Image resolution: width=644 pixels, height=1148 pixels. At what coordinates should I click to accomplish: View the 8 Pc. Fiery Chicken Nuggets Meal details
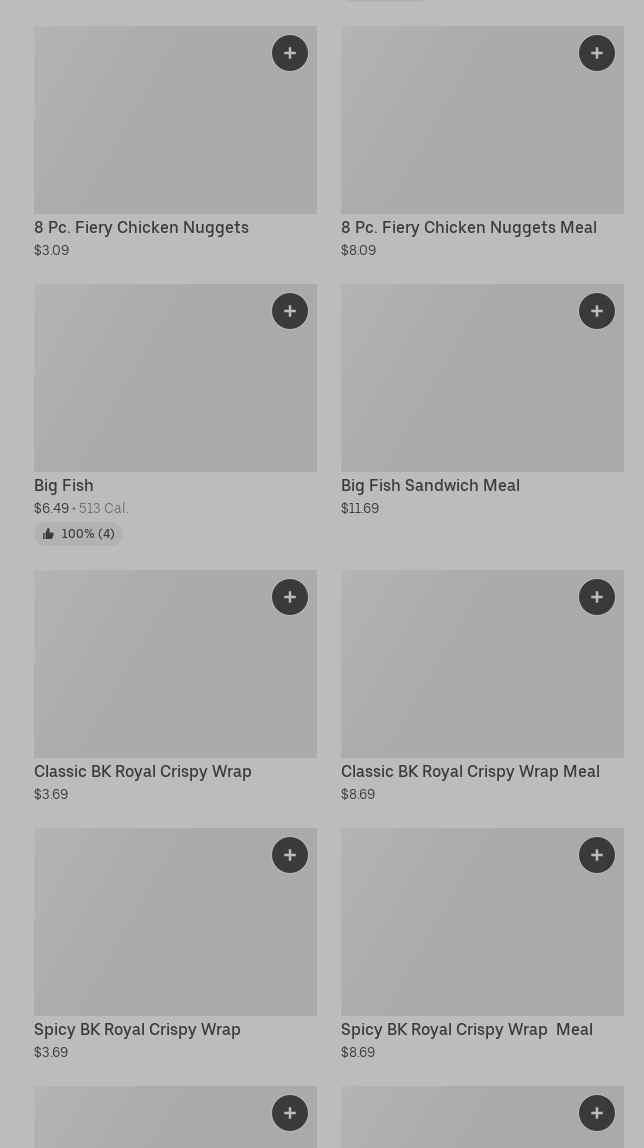482,143
